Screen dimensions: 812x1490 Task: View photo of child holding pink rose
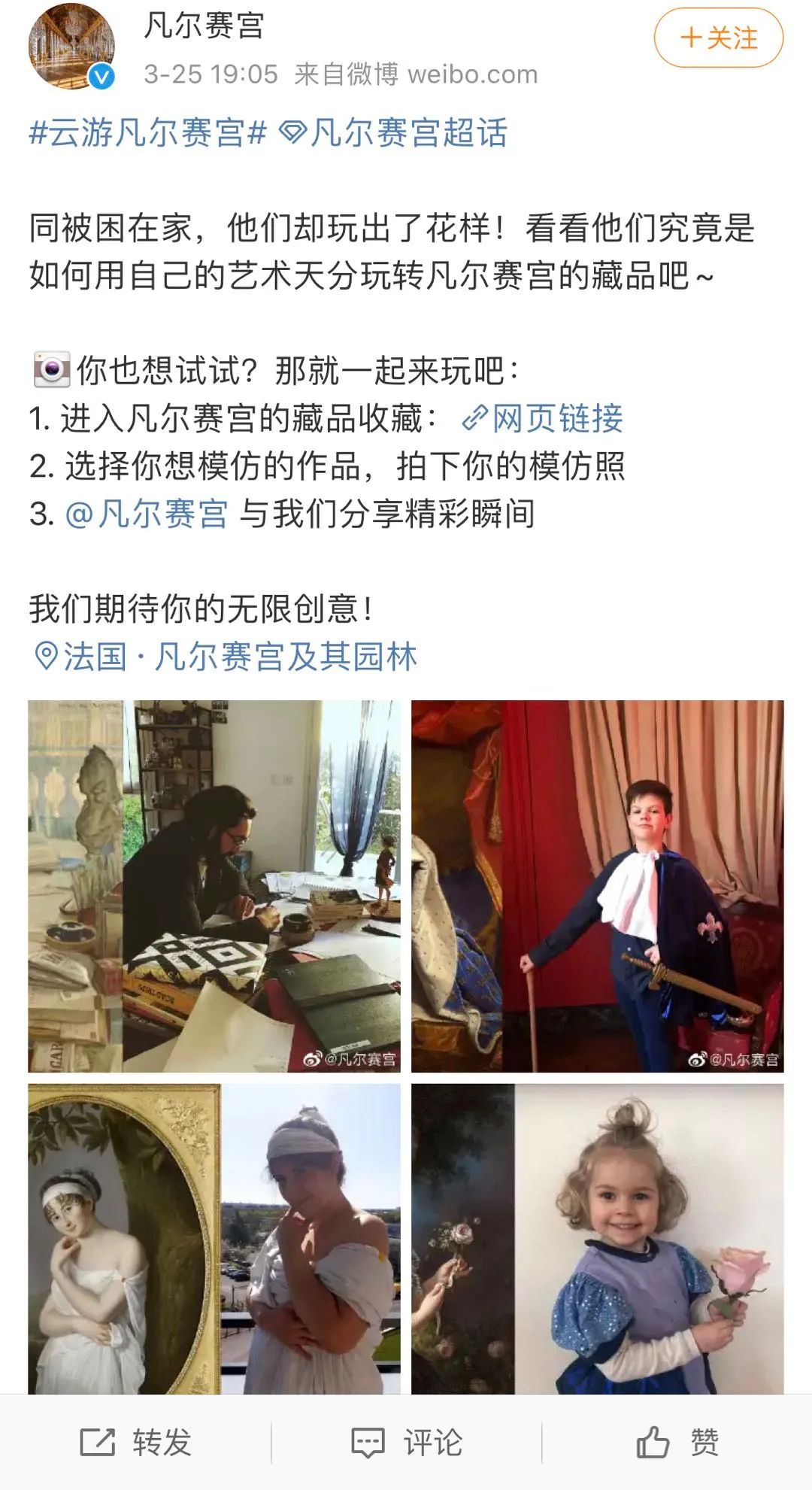(x=597, y=1237)
